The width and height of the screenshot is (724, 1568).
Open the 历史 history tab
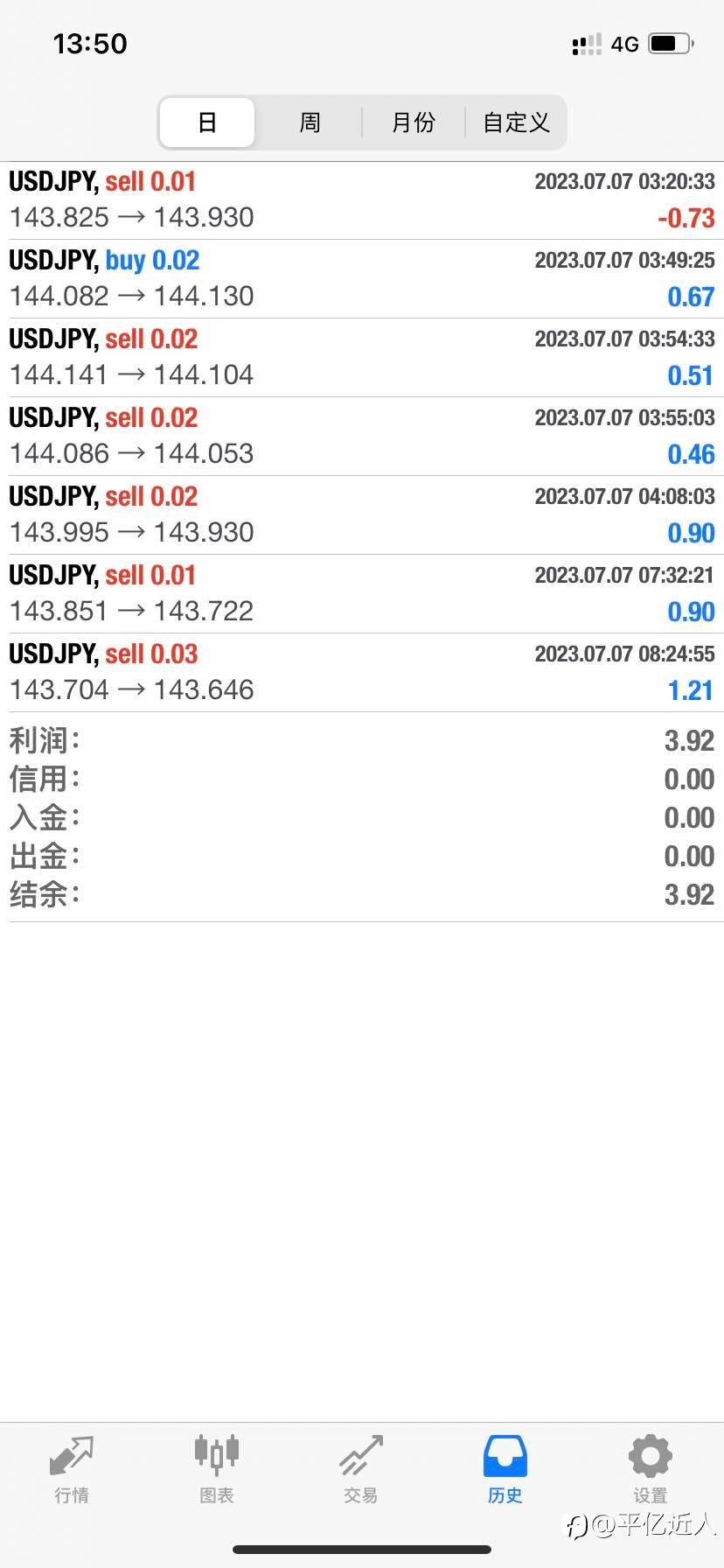[505, 1470]
